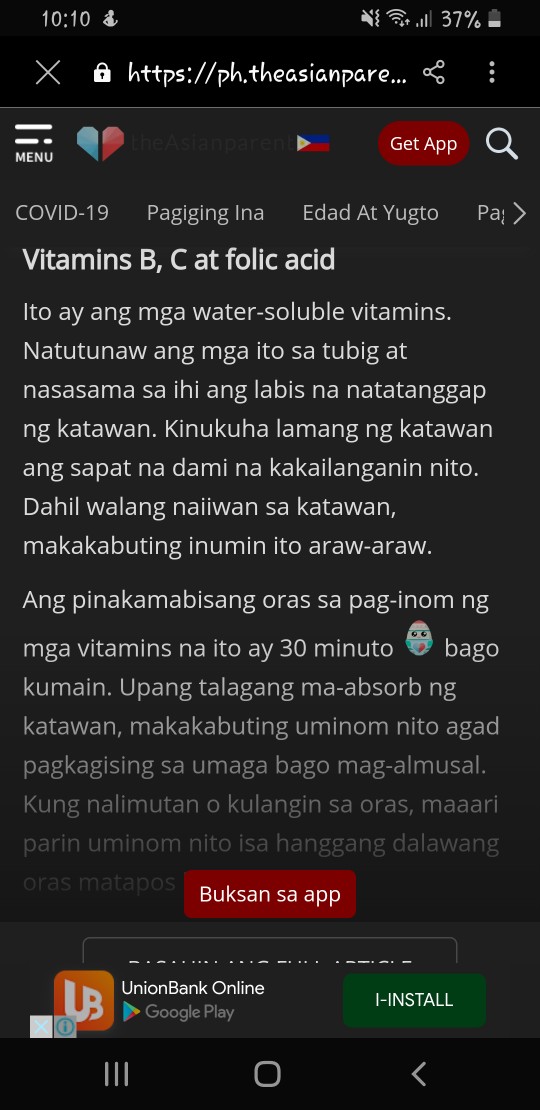Go to Edad At Yugto category
Viewport: 540px width, 1110px height.
pos(370,213)
